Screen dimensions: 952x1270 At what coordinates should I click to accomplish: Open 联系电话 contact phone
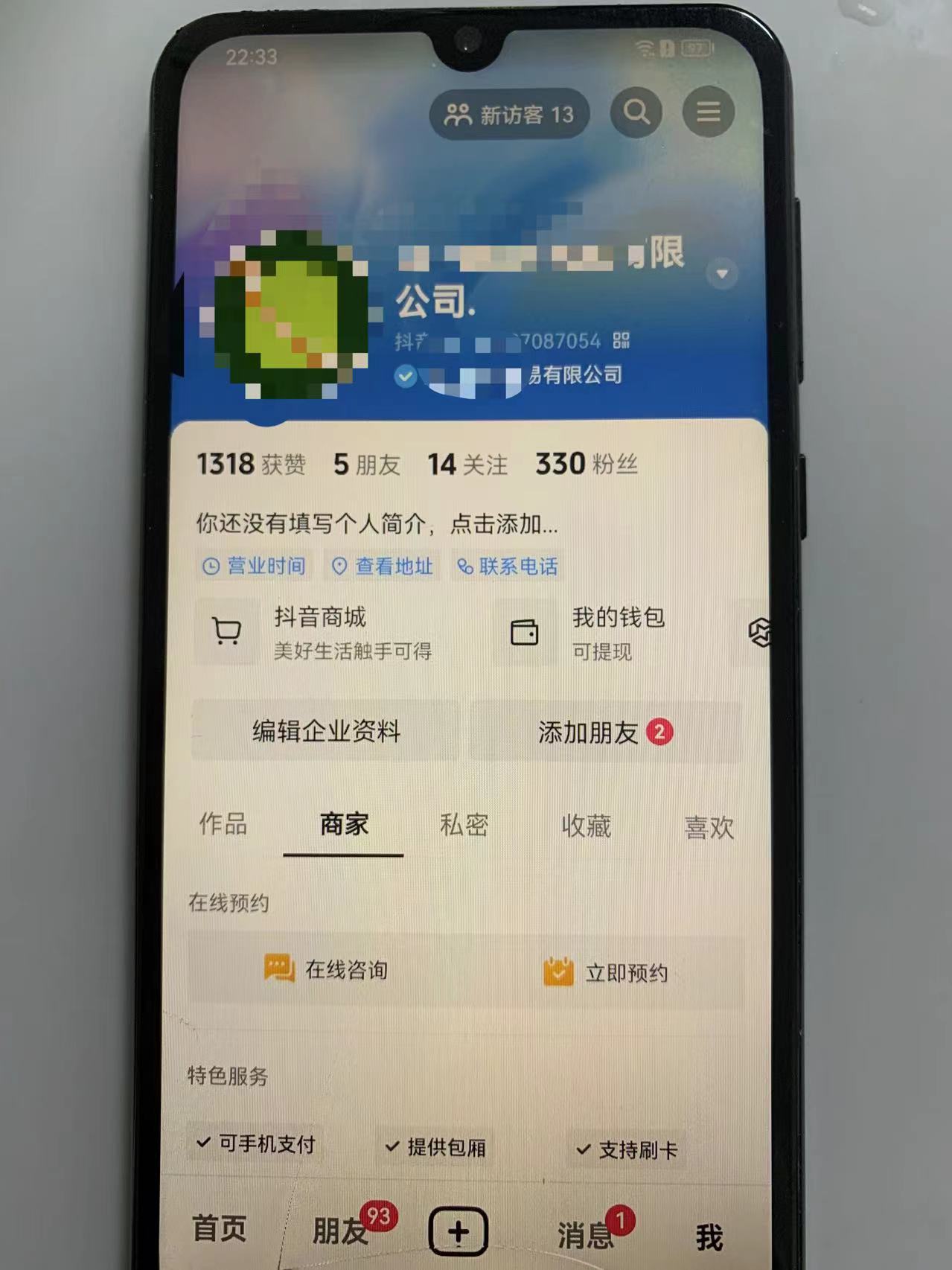(x=508, y=567)
